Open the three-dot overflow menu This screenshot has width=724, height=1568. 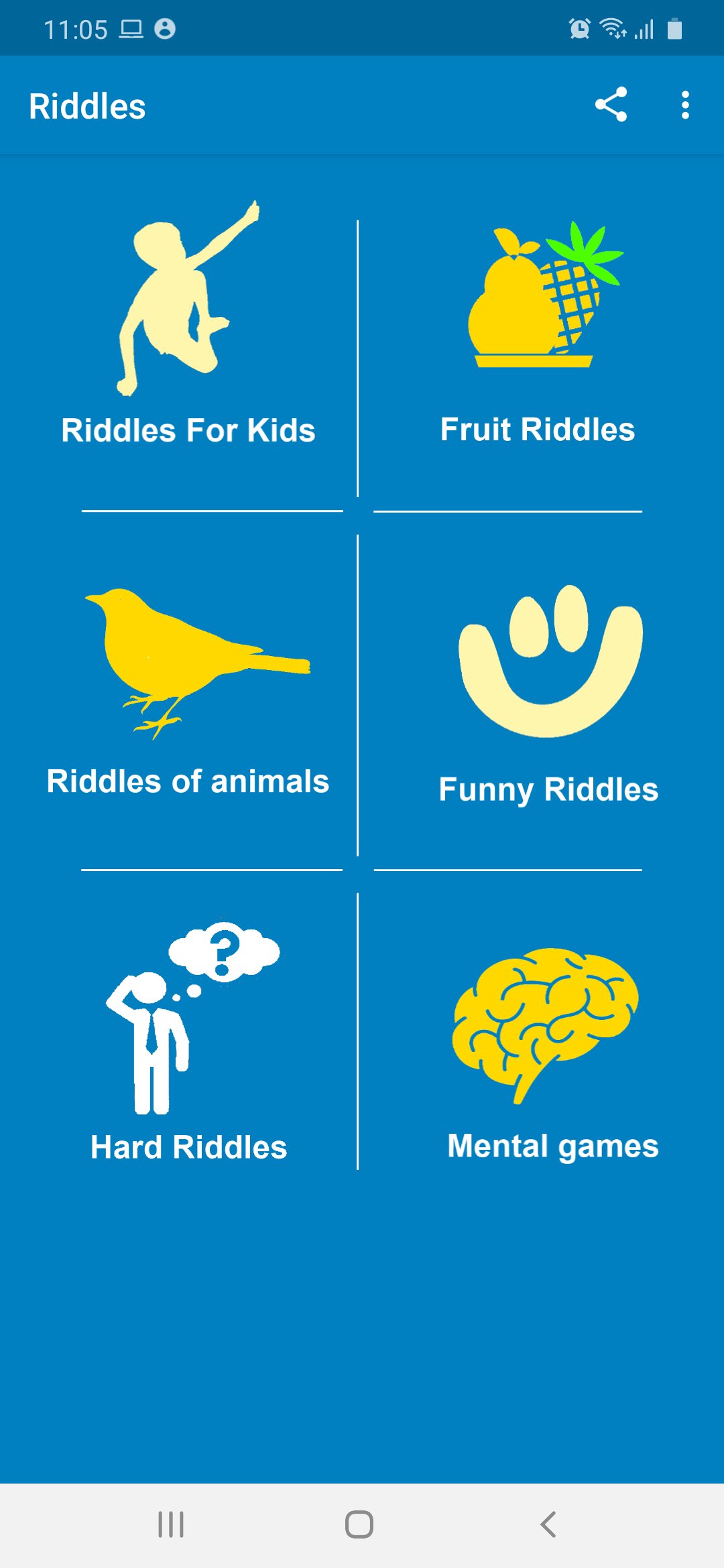pos(685,105)
